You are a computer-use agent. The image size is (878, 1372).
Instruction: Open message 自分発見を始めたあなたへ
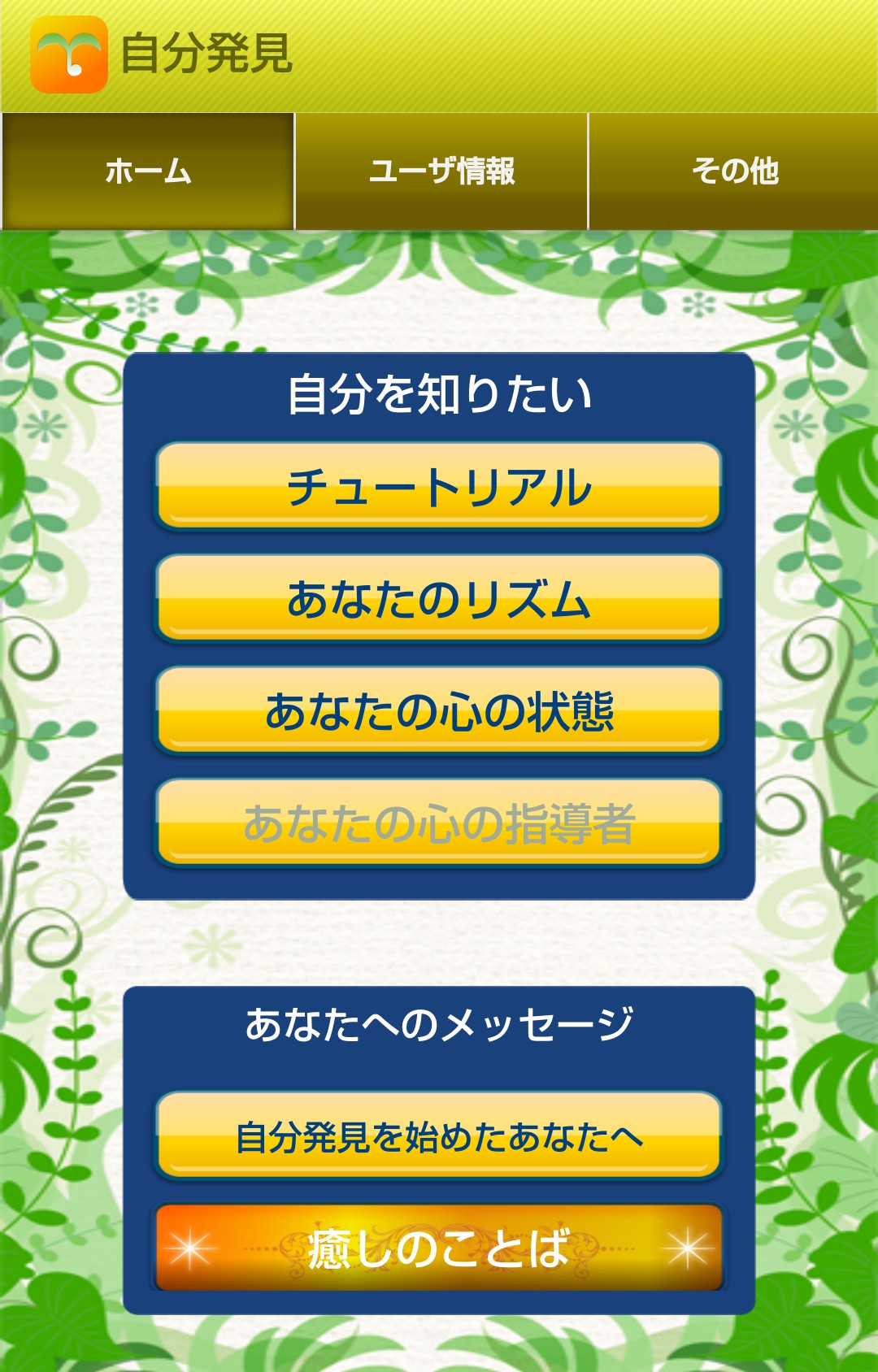tap(439, 1136)
